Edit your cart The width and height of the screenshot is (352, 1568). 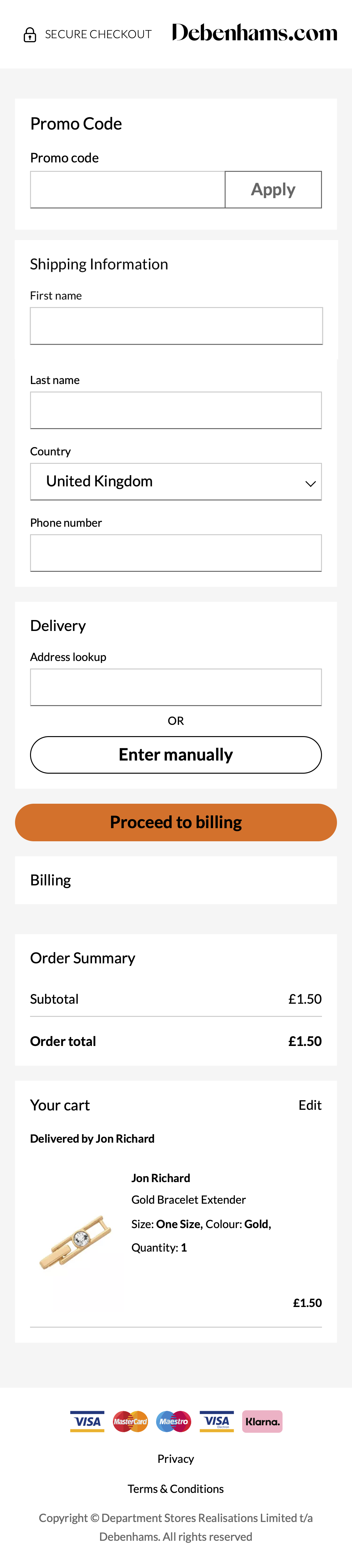click(309, 1105)
